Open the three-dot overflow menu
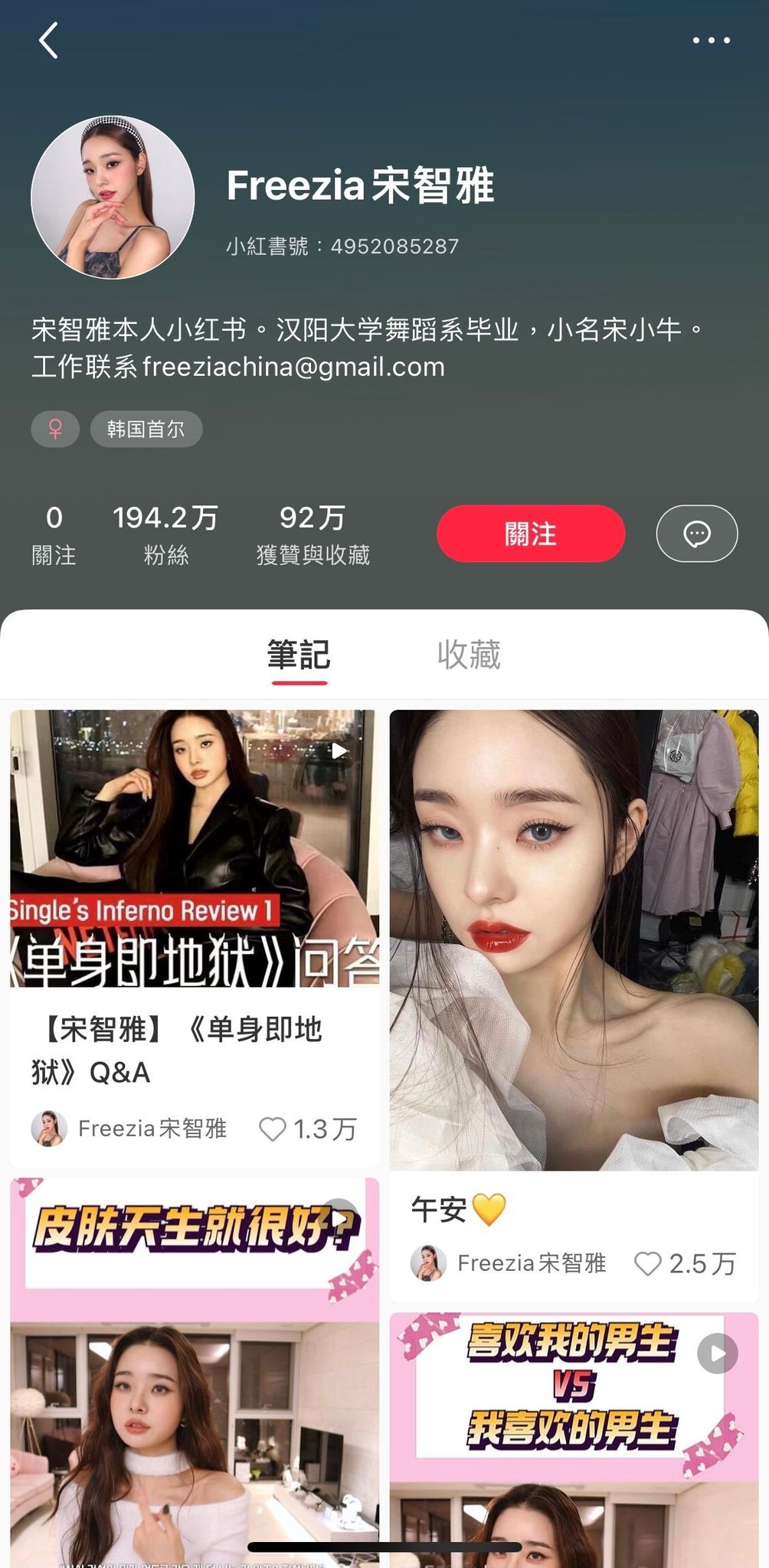769x1568 pixels. coord(711,41)
